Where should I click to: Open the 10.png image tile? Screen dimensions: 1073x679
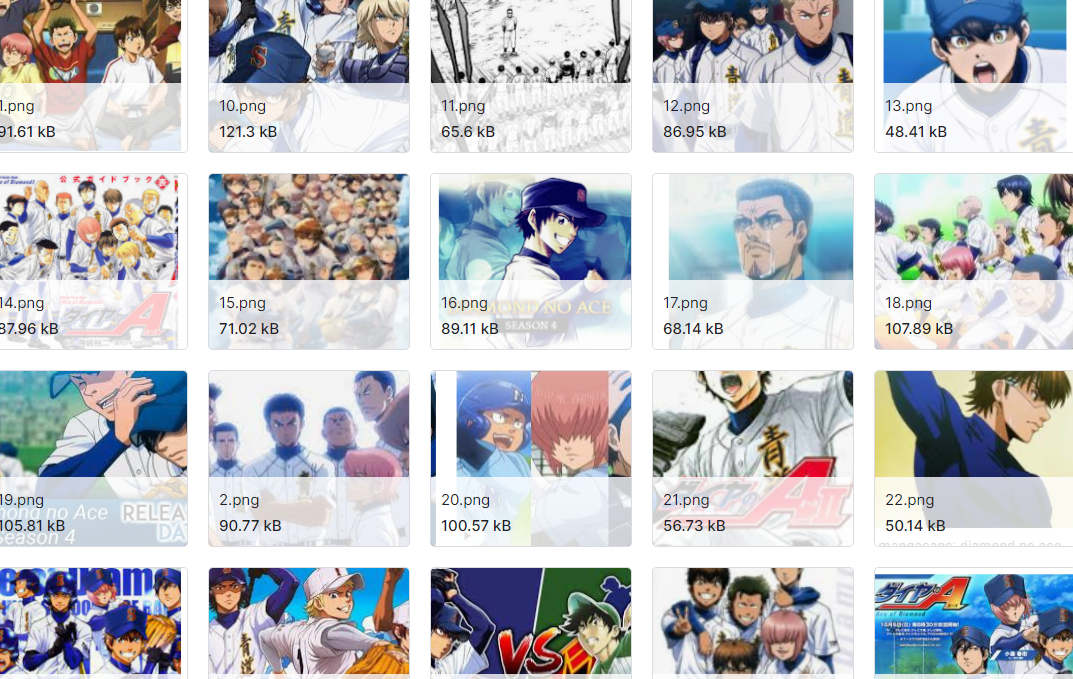tap(308, 60)
